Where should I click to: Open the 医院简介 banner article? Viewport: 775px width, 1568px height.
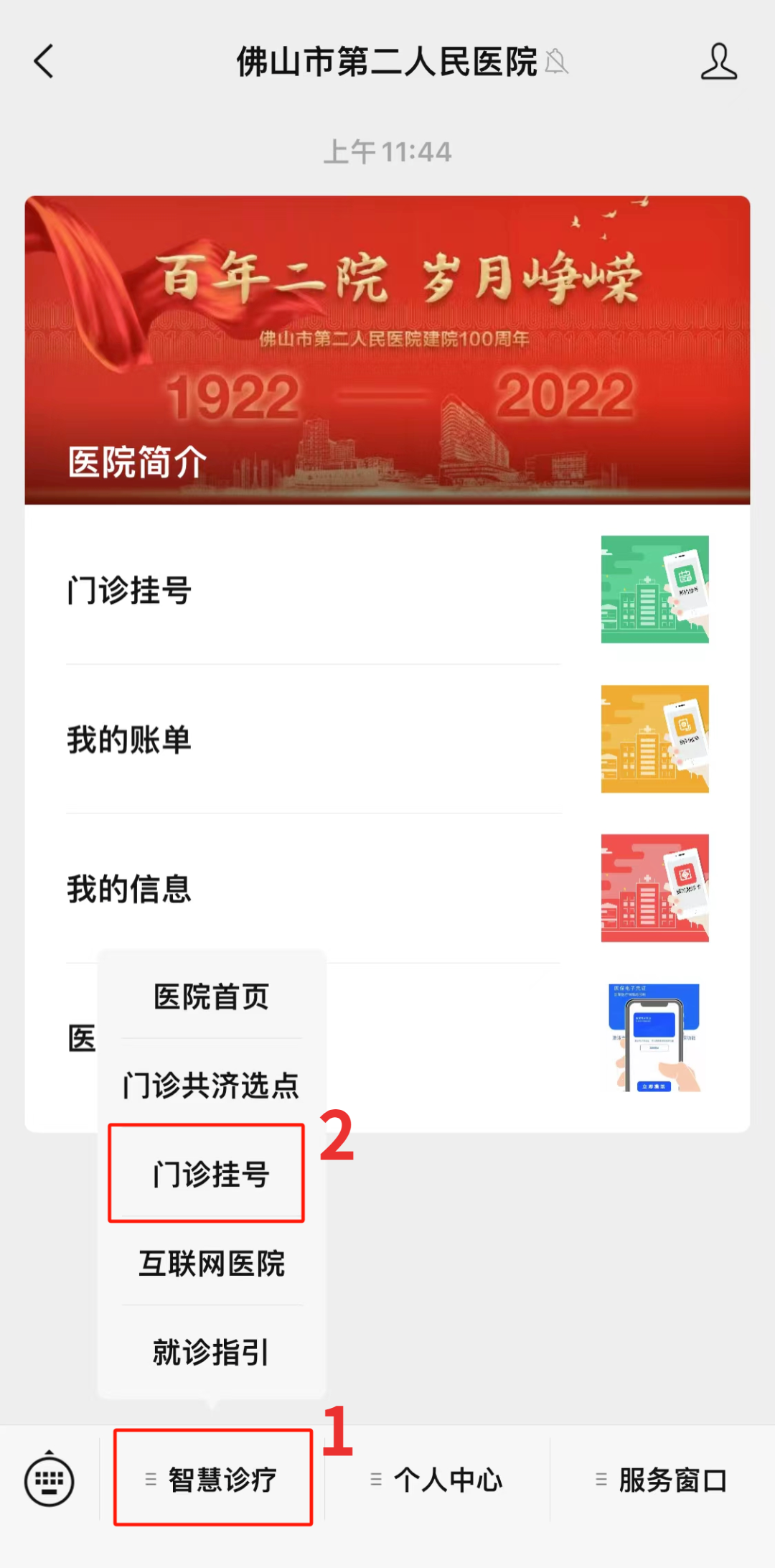(387, 350)
